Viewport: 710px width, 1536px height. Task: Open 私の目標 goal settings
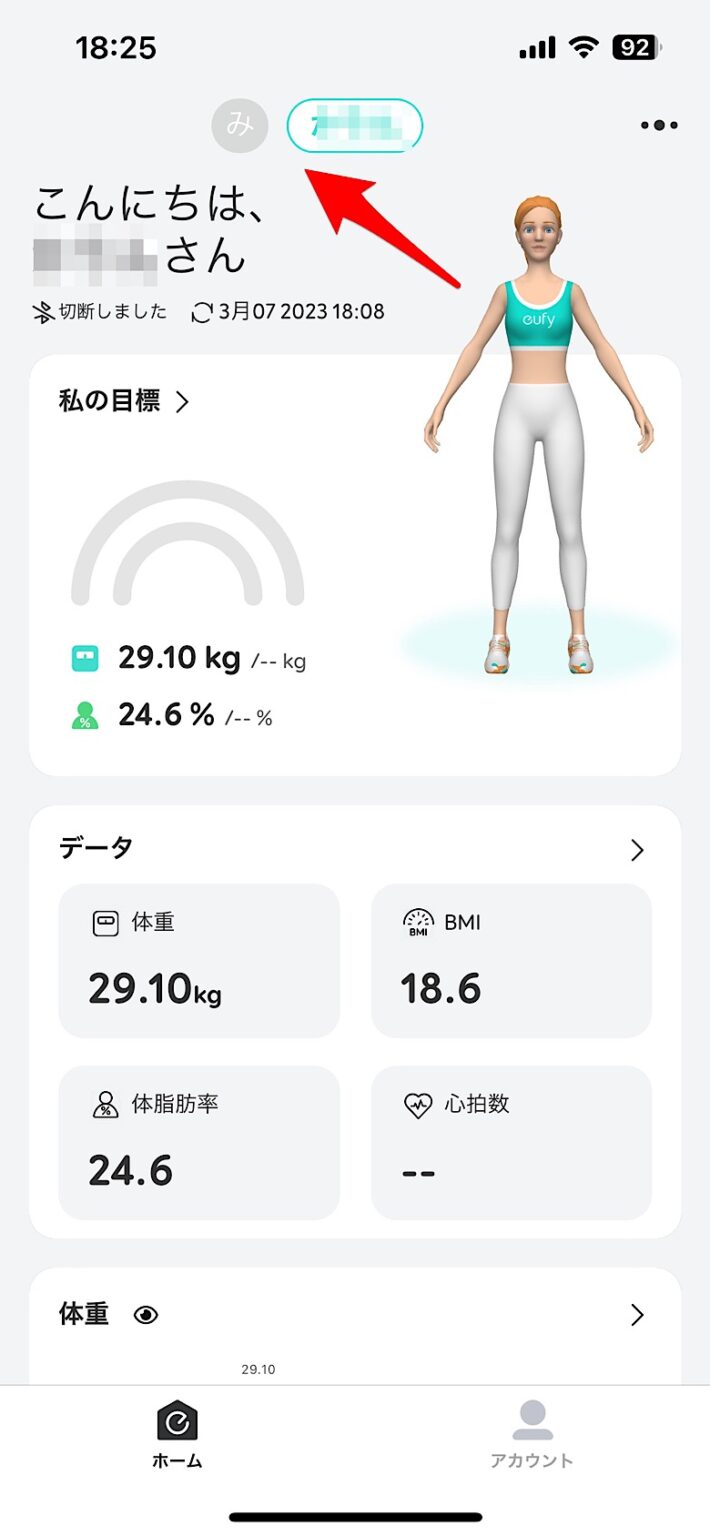pos(124,402)
